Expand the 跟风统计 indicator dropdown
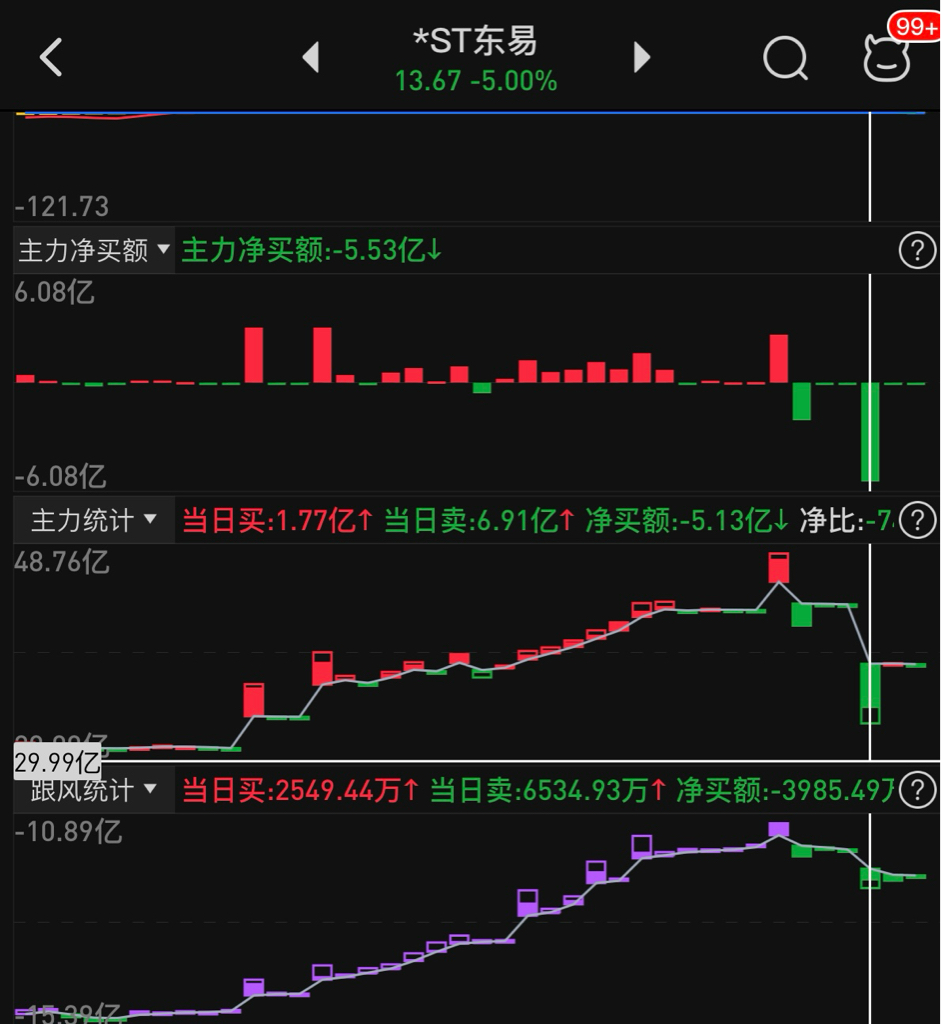The height and width of the screenshot is (1024, 941). 94,790
